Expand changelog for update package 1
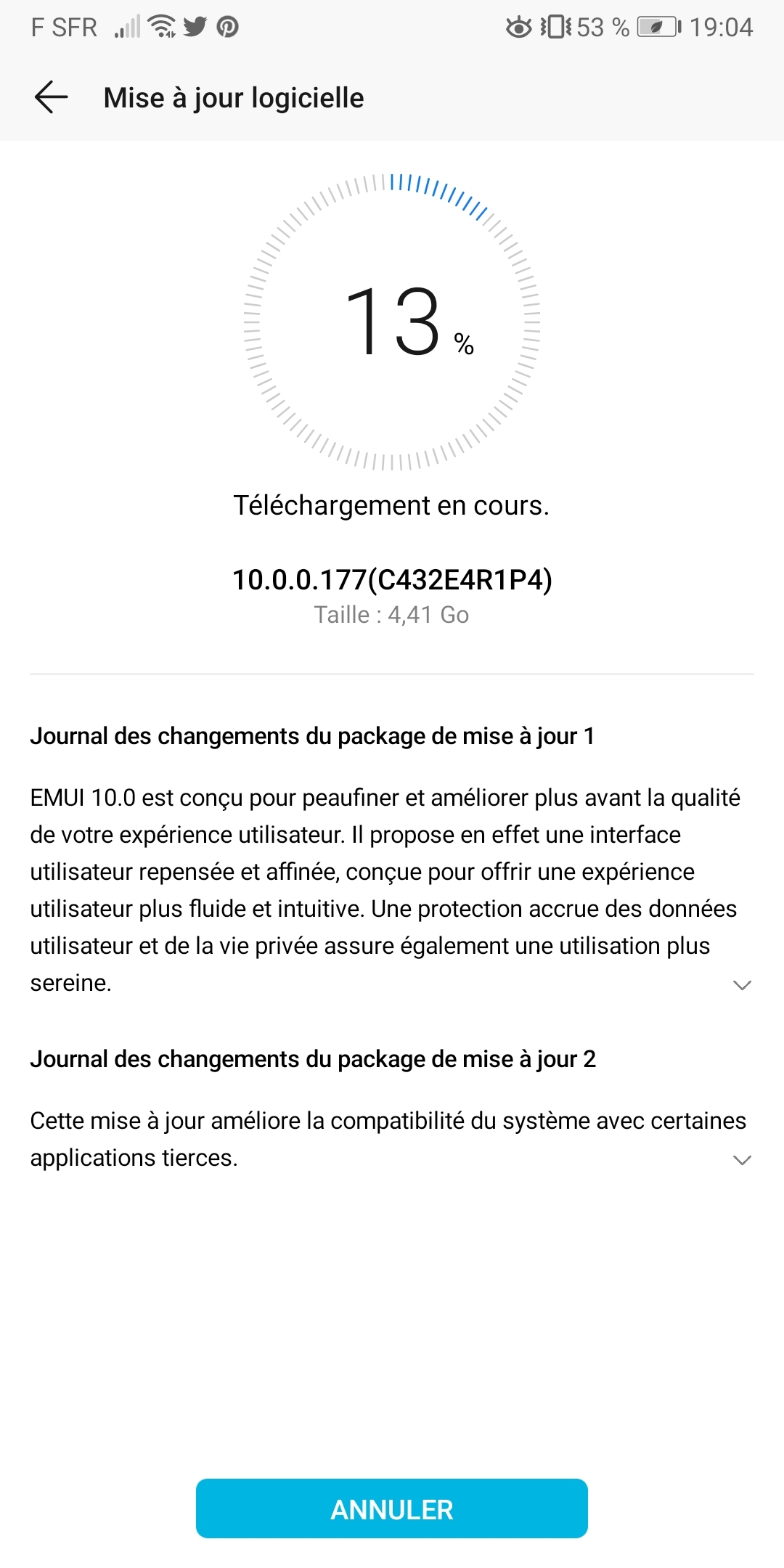Image resolution: width=784 pixels, height=1568 pixels. (741, 985)
